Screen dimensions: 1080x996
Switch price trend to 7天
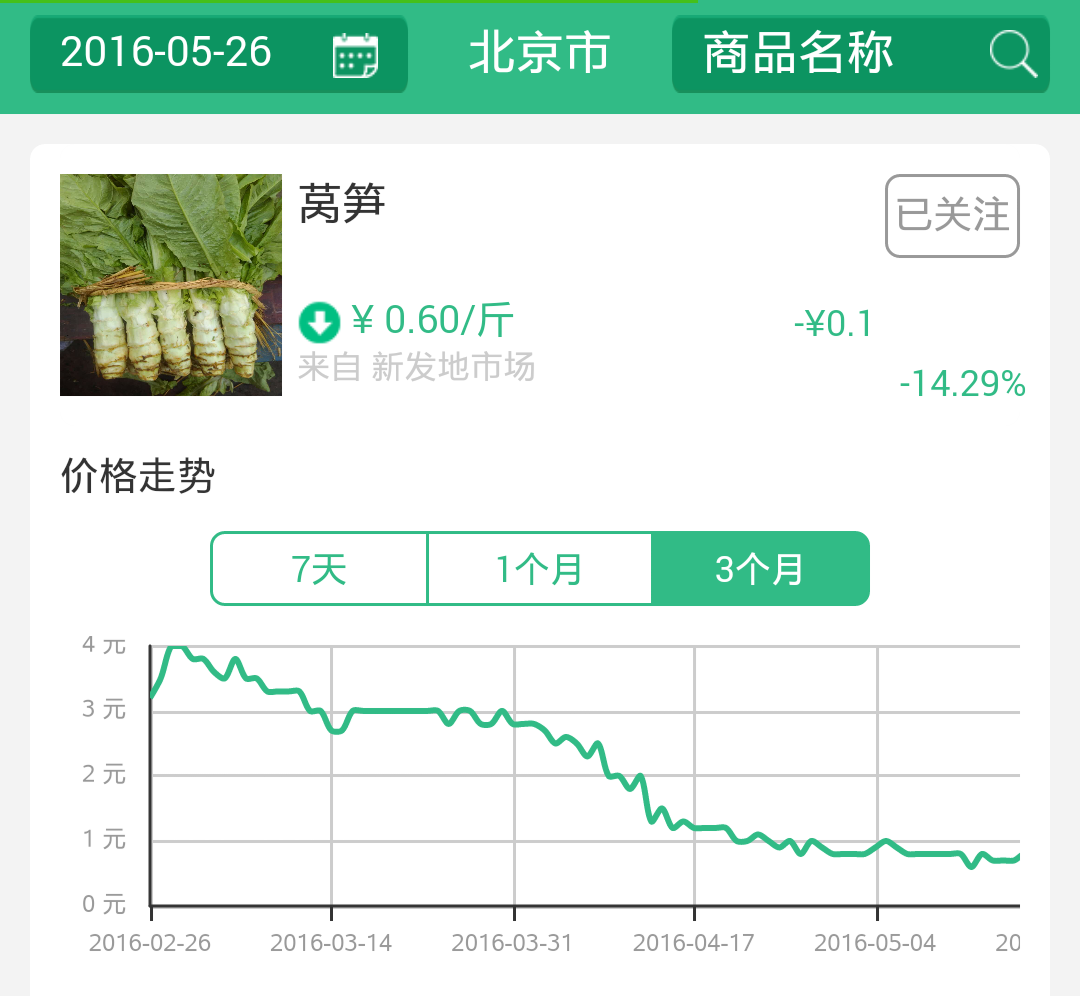click(319, 569)
